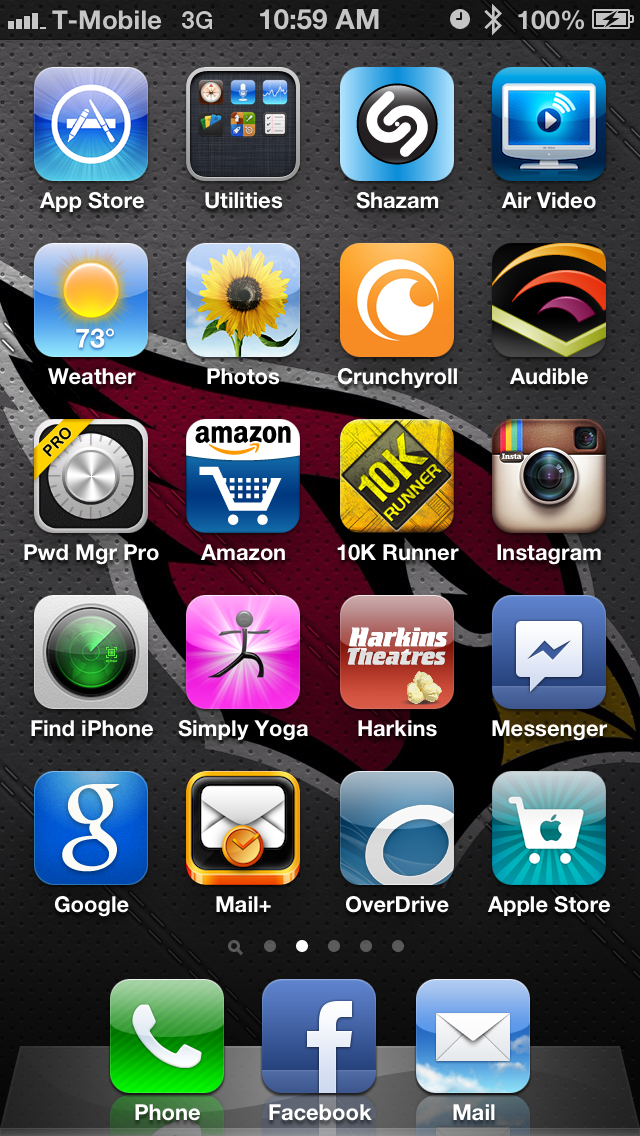Open Air Video
Viewport: 640px width, 1136px height.
549,124
